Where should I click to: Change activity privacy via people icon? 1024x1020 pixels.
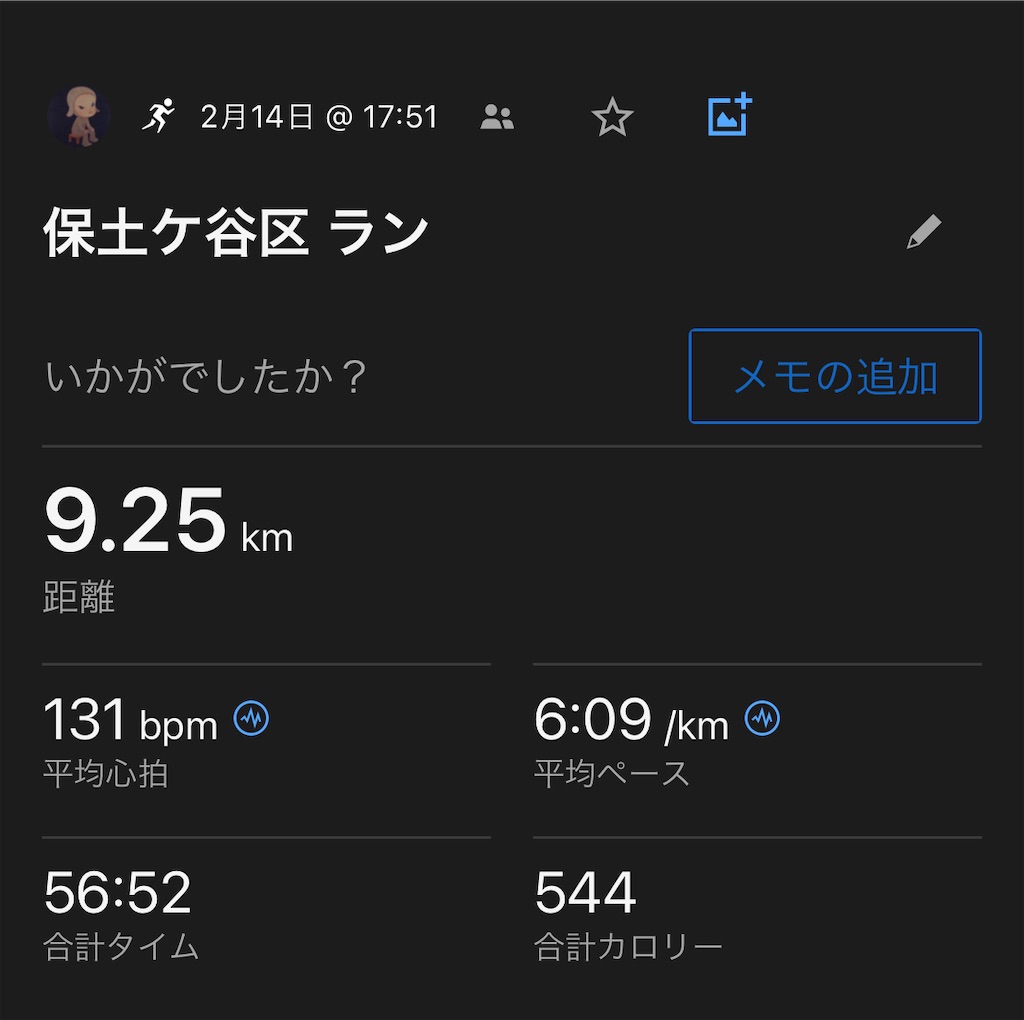tap(497, 118)
